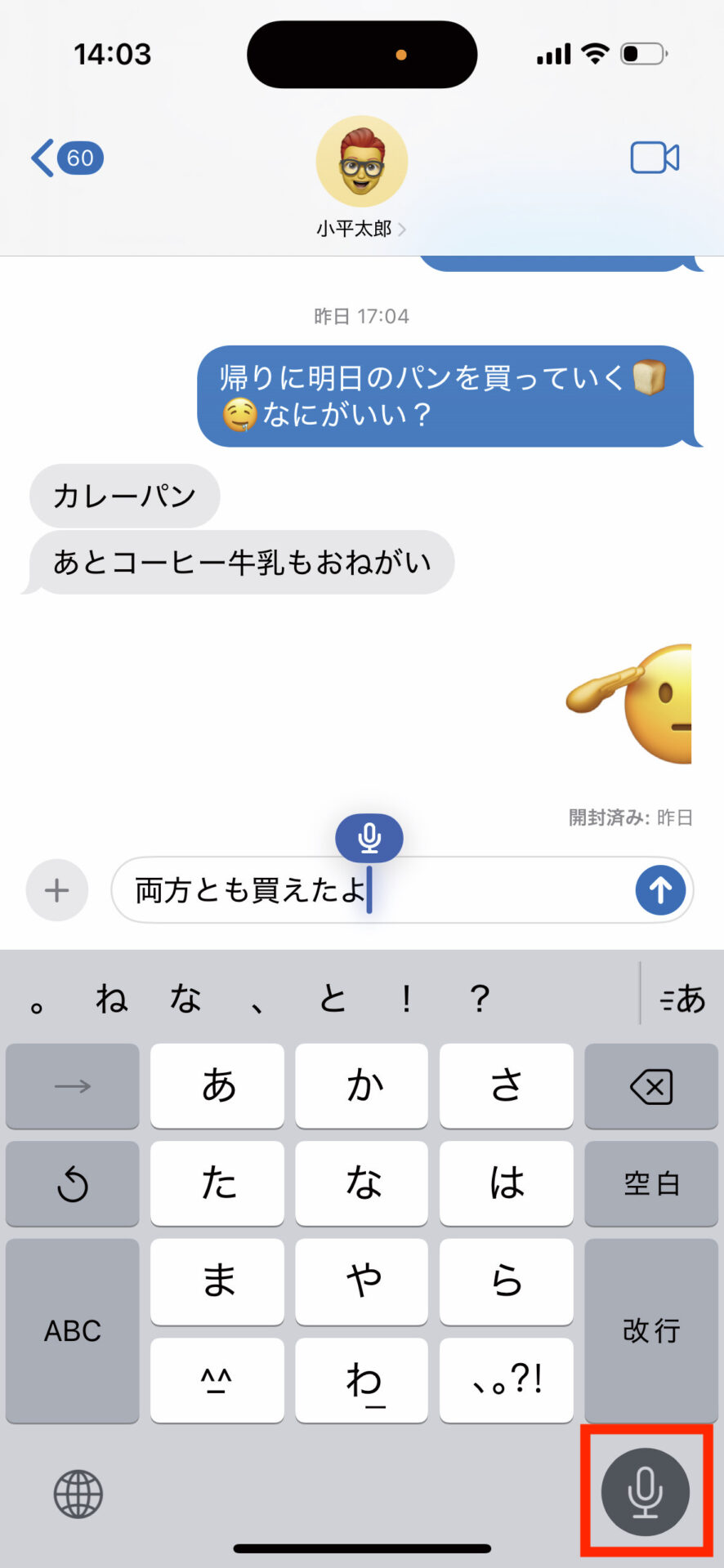The image size is (724, 1568).
Task: Tap the あ kana key
Action: coord(217,1086)
